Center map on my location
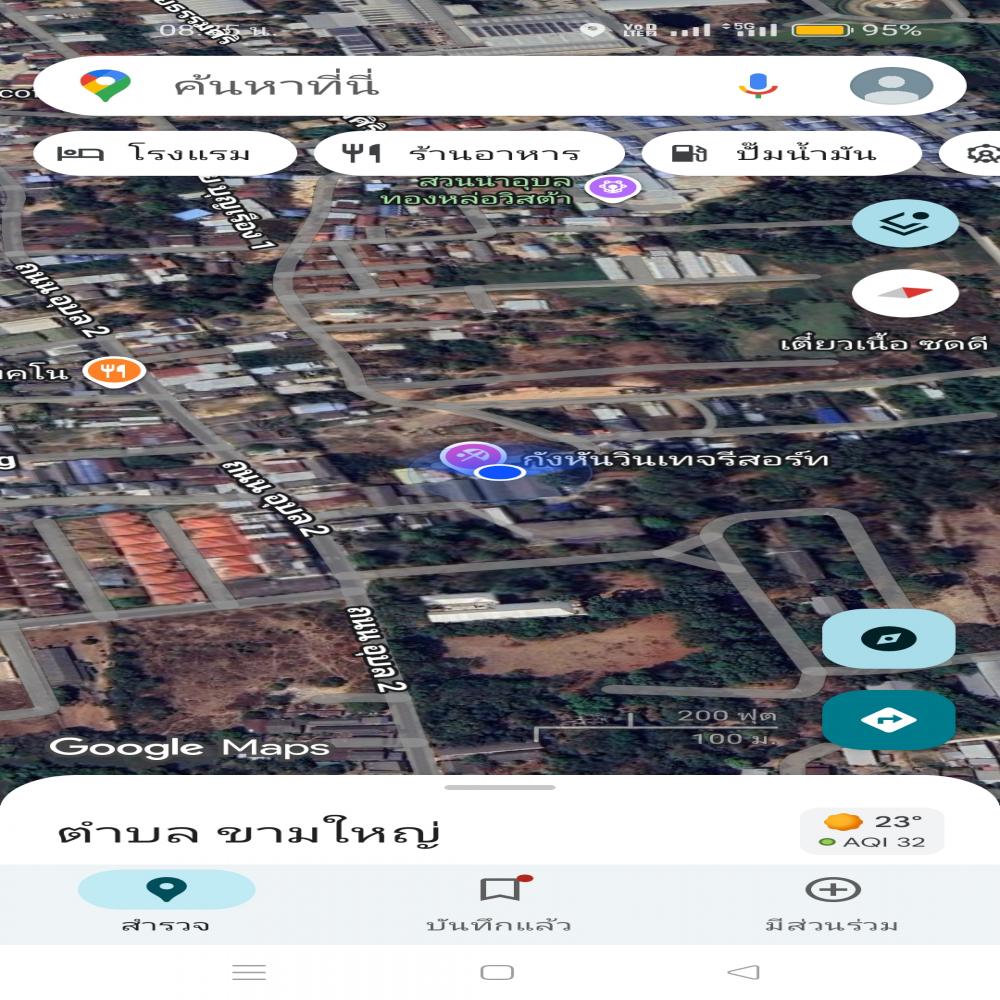The image size is (1000, 1000). pyautogui.click(x=888, y=638)
